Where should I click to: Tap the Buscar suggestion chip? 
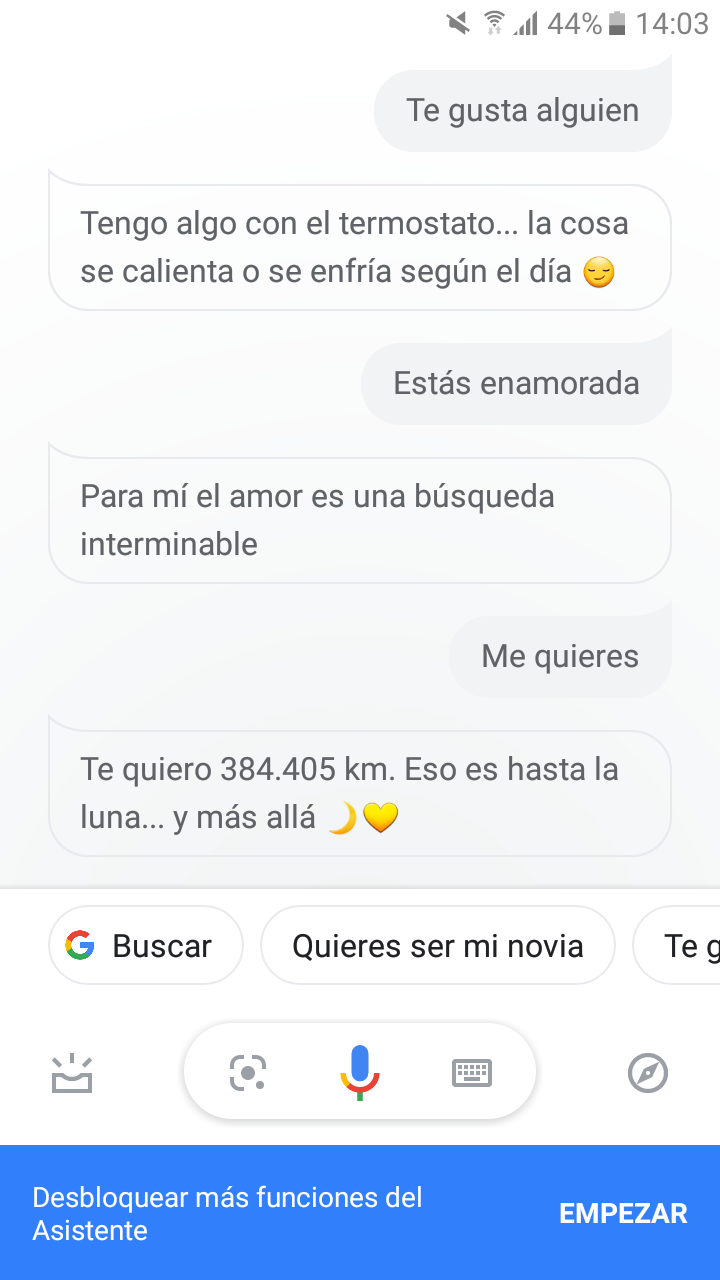[x=145, y=945]
